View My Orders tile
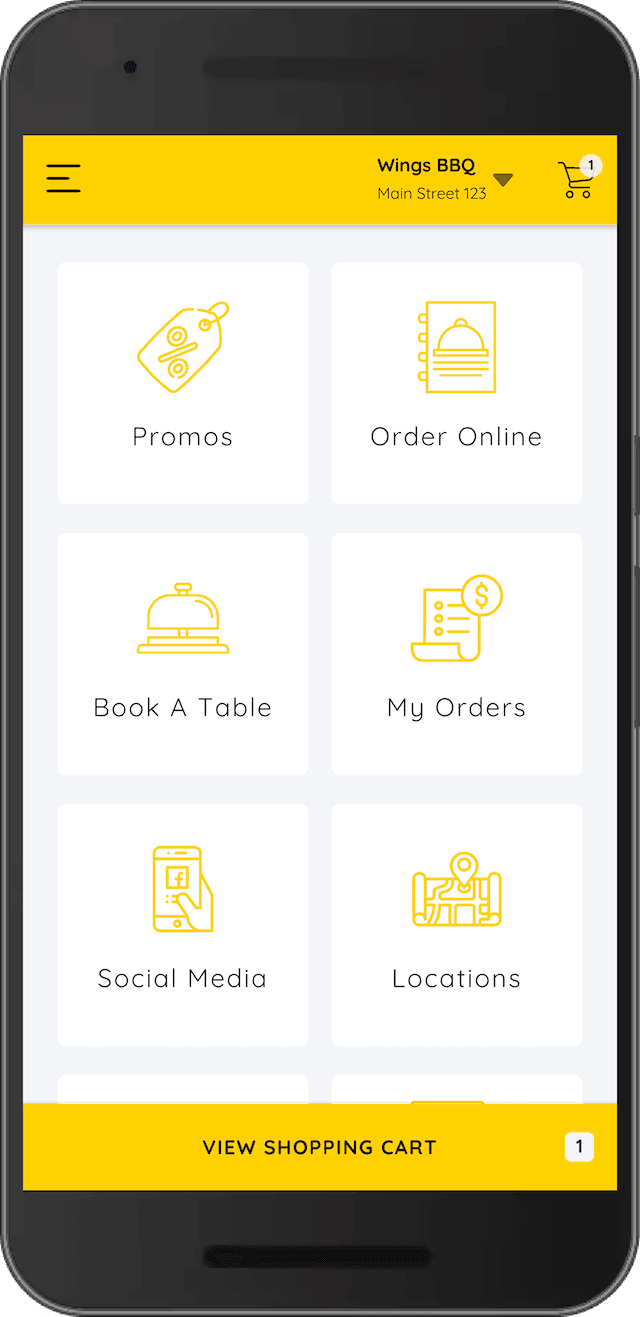The width and height of the screenshot is (640, 1317). click(x=456, y=654)
